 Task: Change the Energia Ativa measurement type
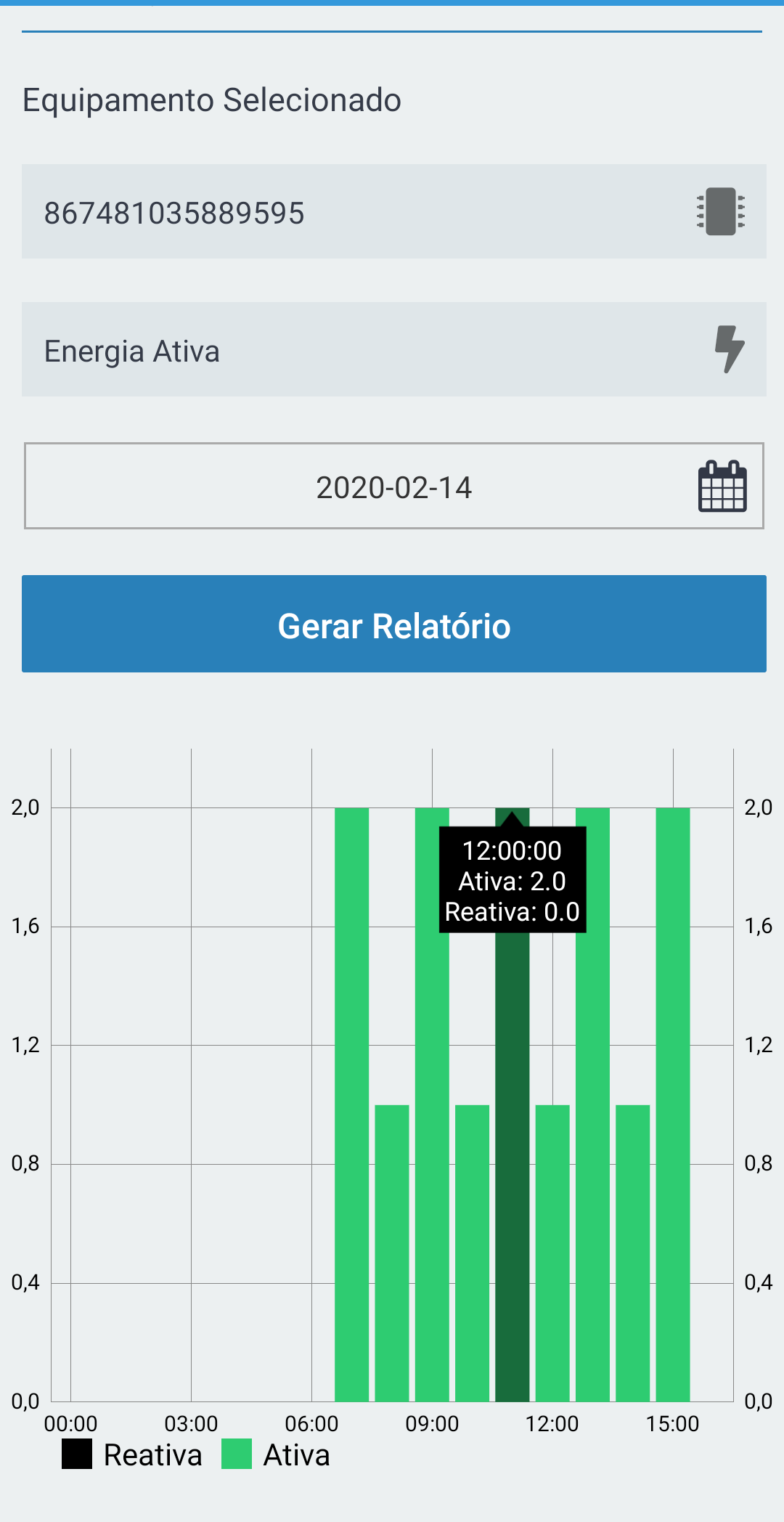click(393, 349)
